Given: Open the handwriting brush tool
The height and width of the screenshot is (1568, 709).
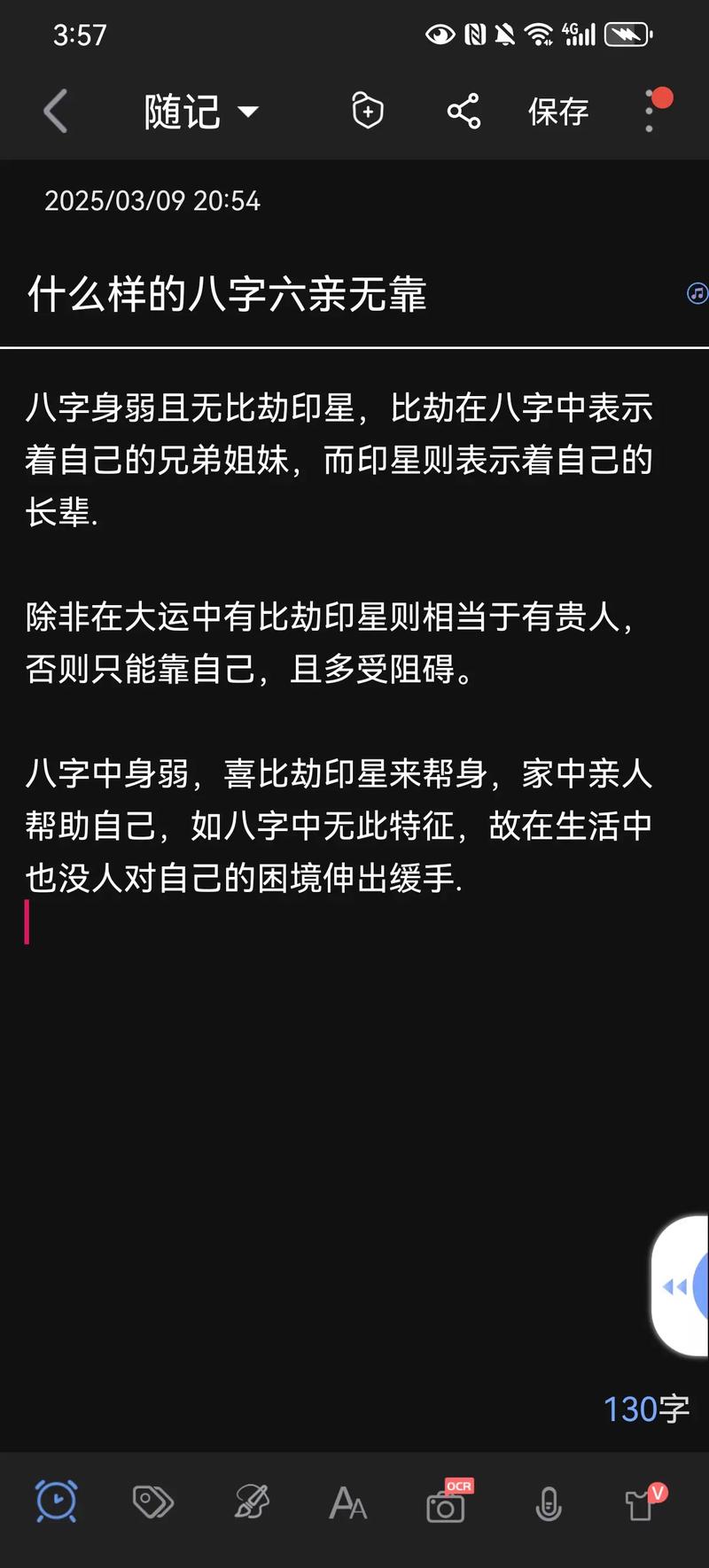Looking at the screenshot, I should pos(252,1502).
